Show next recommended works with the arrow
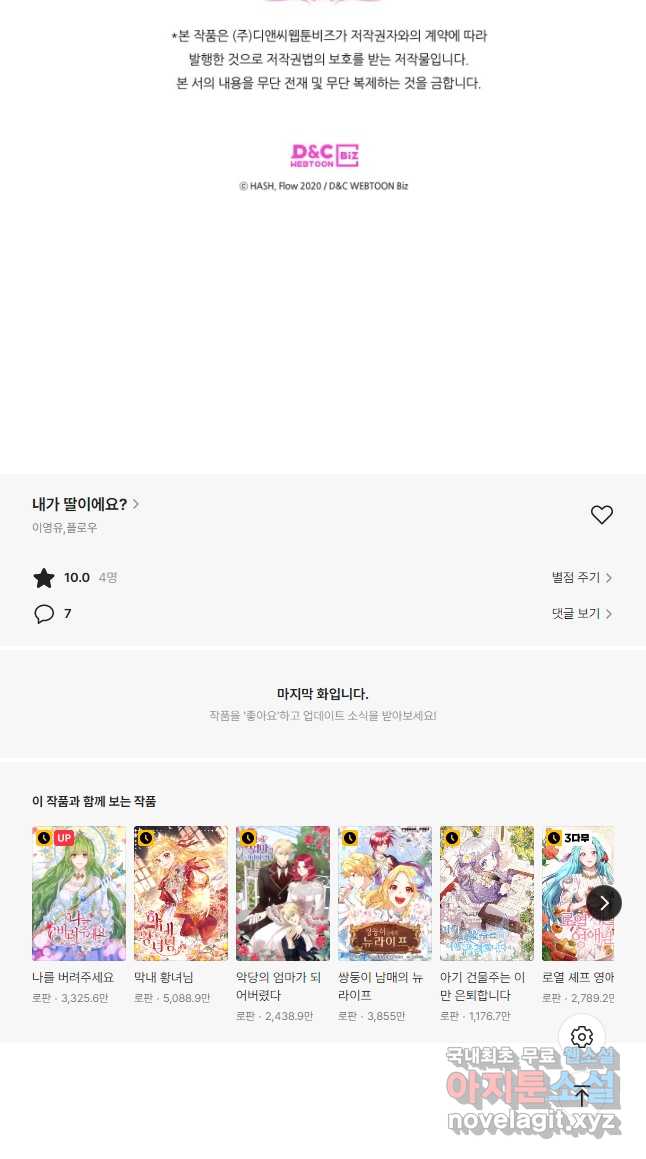646x1159 pixels. tap(604, 903)
